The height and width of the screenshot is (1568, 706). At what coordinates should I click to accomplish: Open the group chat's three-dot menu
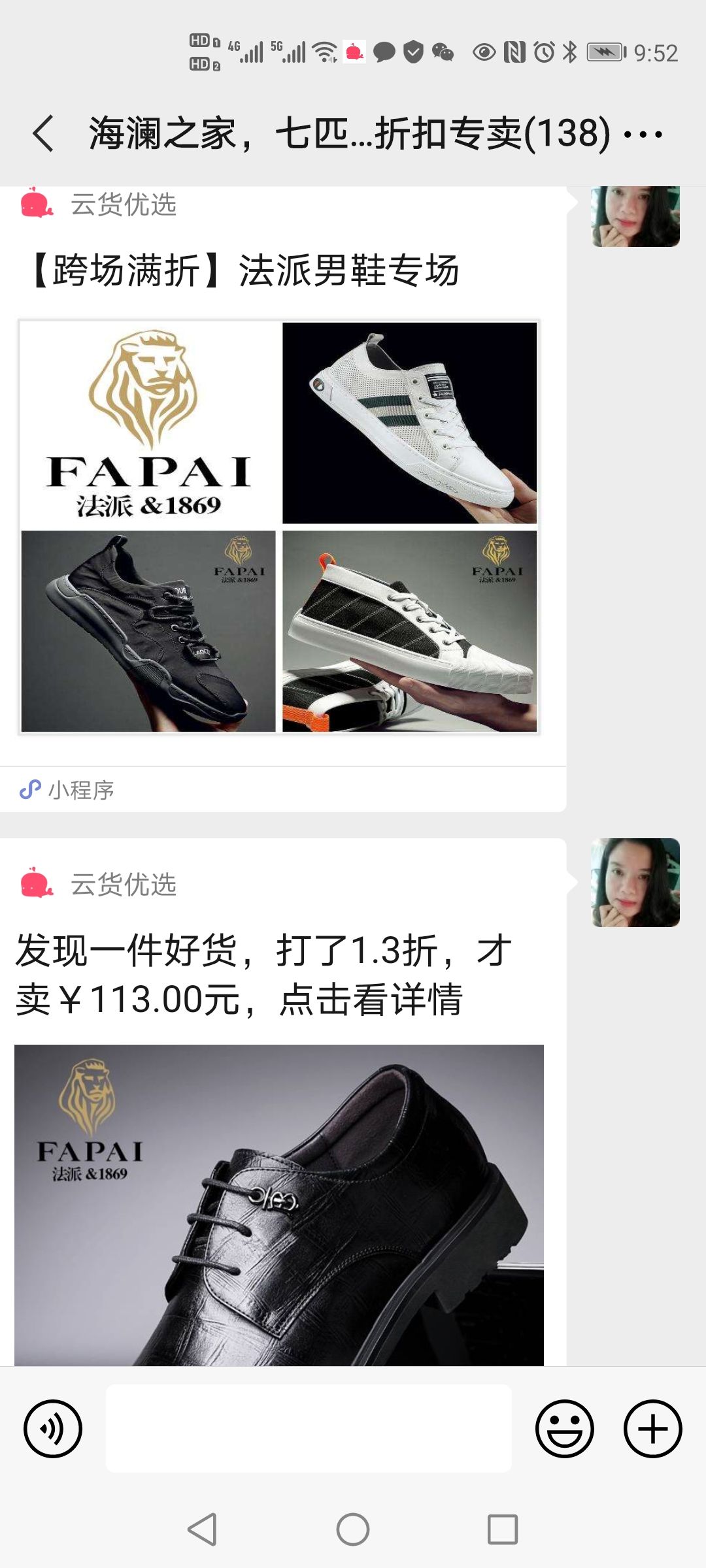(643, 135)
